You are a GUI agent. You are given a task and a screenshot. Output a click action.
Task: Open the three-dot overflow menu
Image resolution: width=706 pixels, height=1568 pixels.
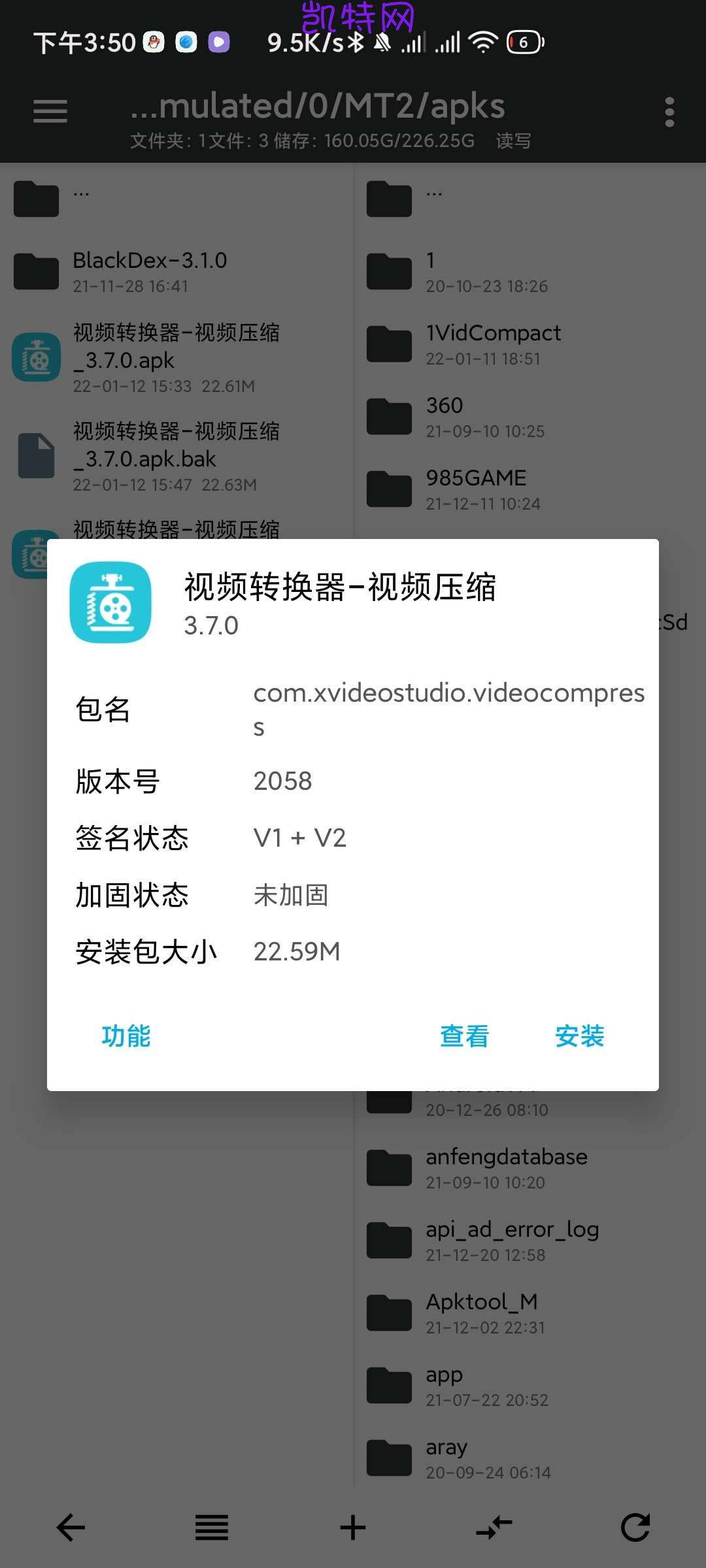coord(669,112)
